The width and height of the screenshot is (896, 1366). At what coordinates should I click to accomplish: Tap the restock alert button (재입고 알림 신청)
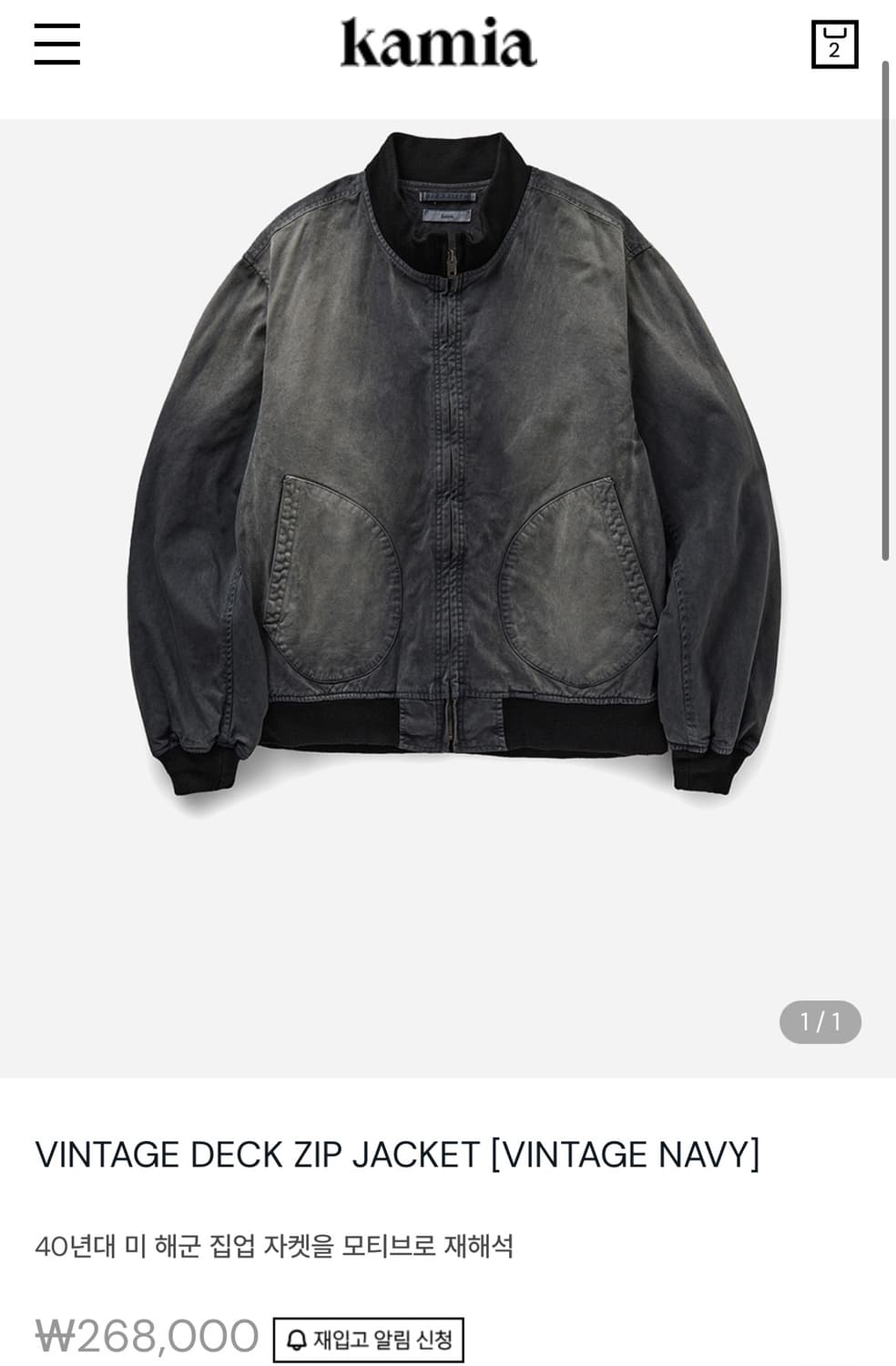[x=369, y=1340]
